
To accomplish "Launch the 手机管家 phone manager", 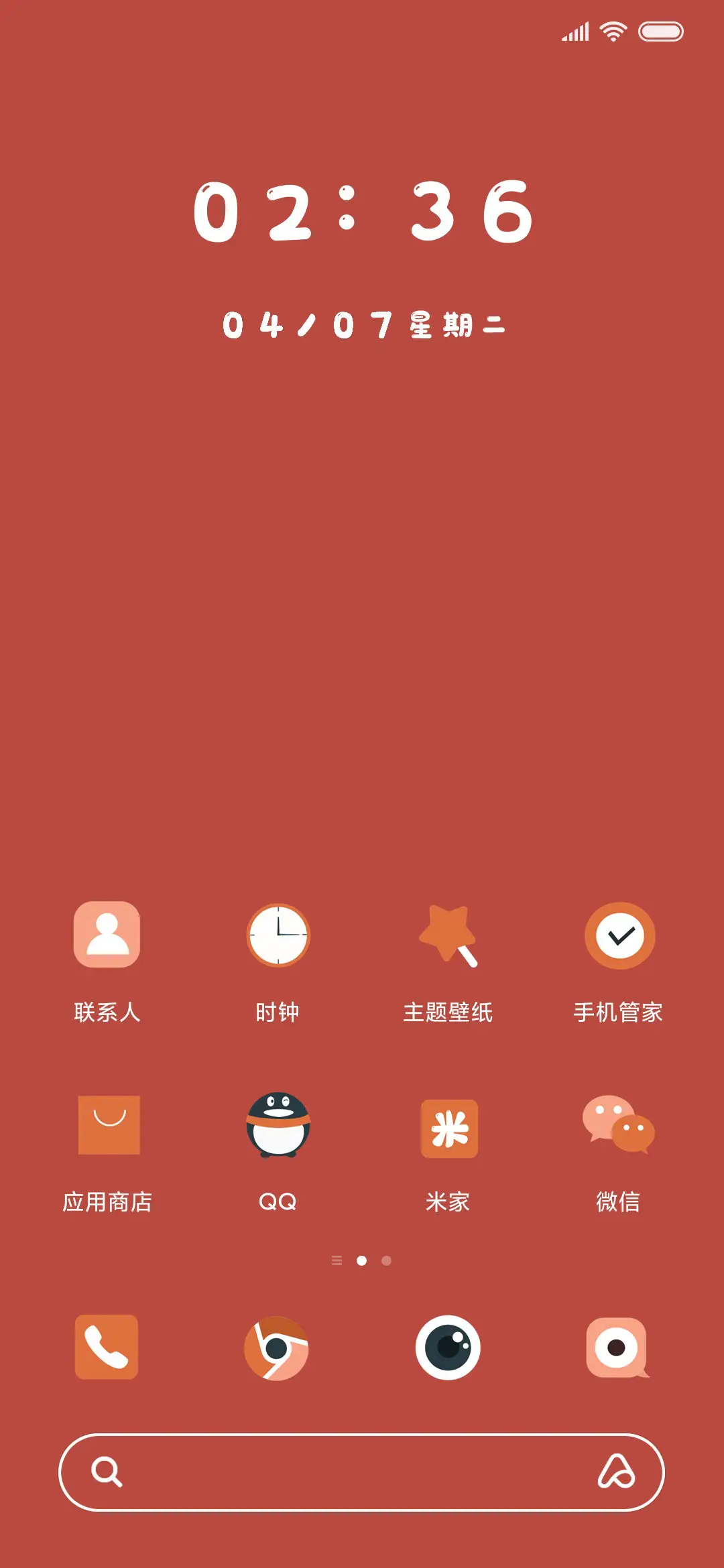I will [x=618, y=937].
